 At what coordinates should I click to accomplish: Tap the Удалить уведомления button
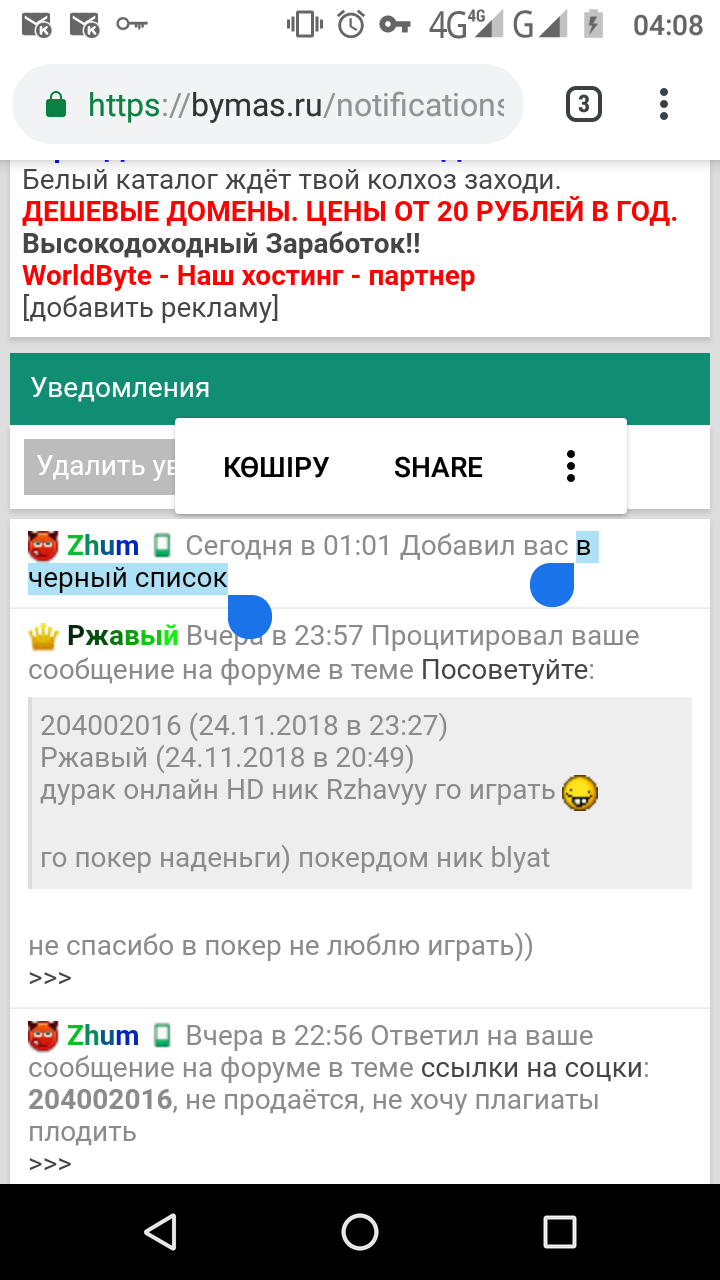coord(100,466)
